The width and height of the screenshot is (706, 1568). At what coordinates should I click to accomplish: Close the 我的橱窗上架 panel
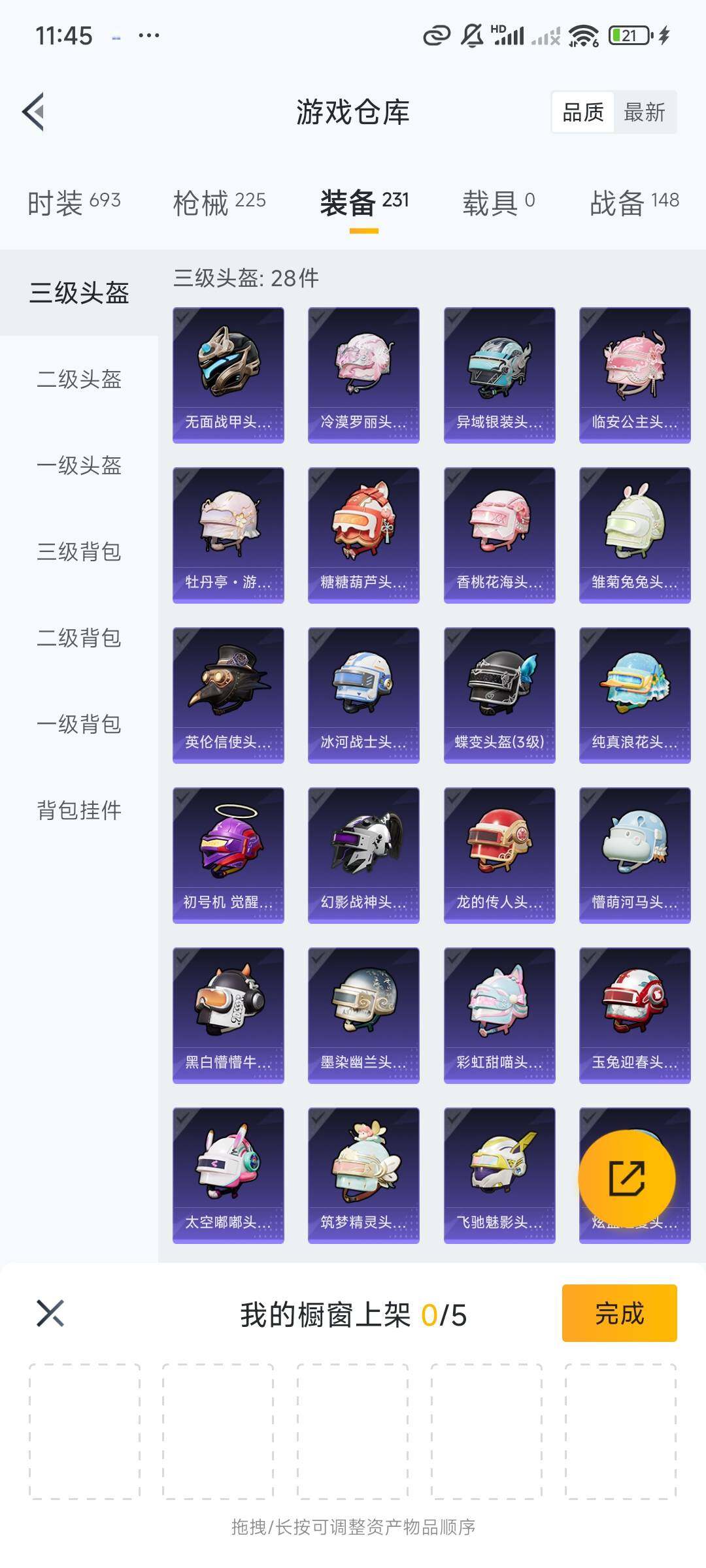click(x=50, y=1313)
